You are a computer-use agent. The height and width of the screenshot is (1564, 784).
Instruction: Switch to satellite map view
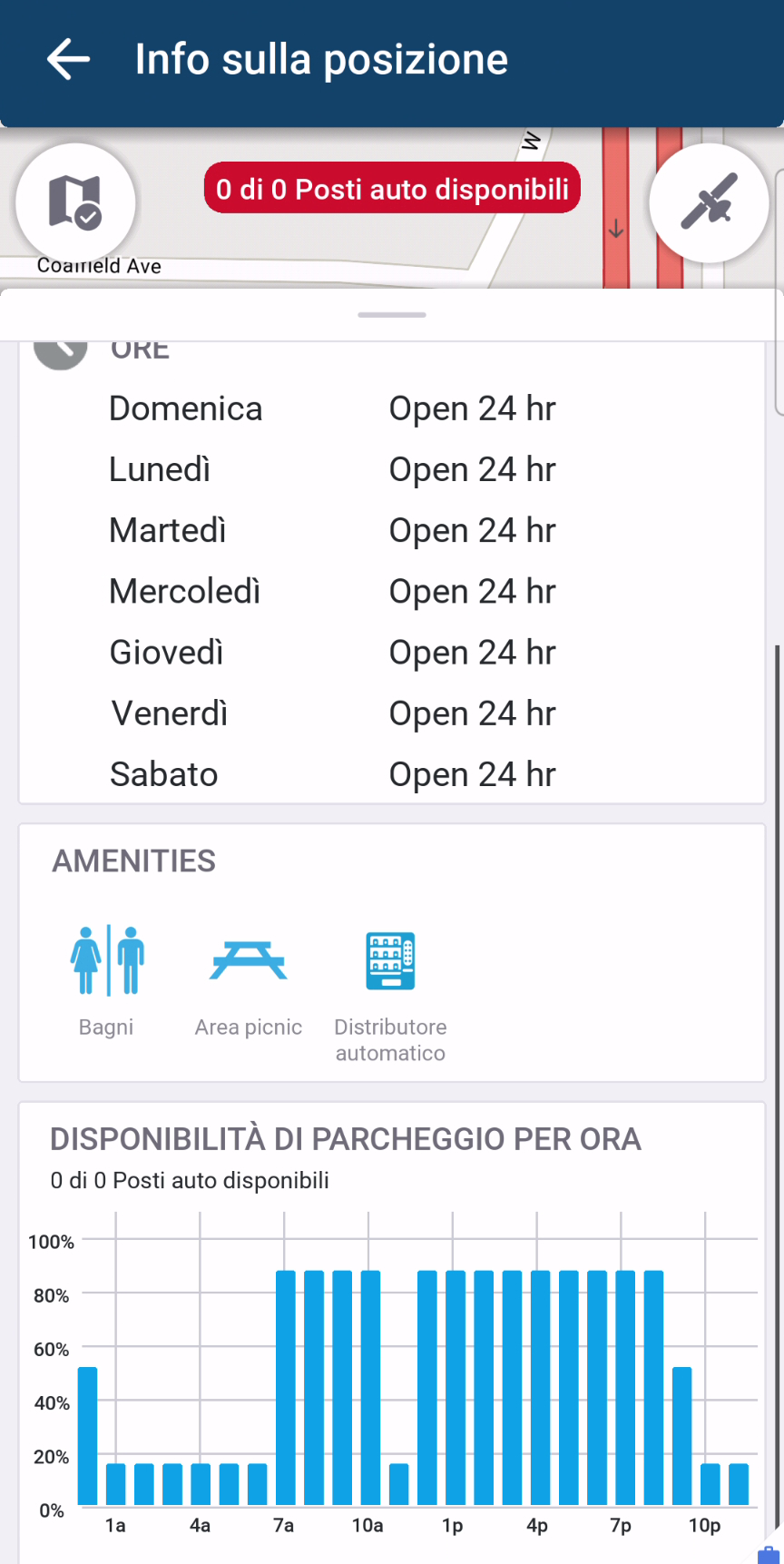pyautogui.click(x=709, y=202)
